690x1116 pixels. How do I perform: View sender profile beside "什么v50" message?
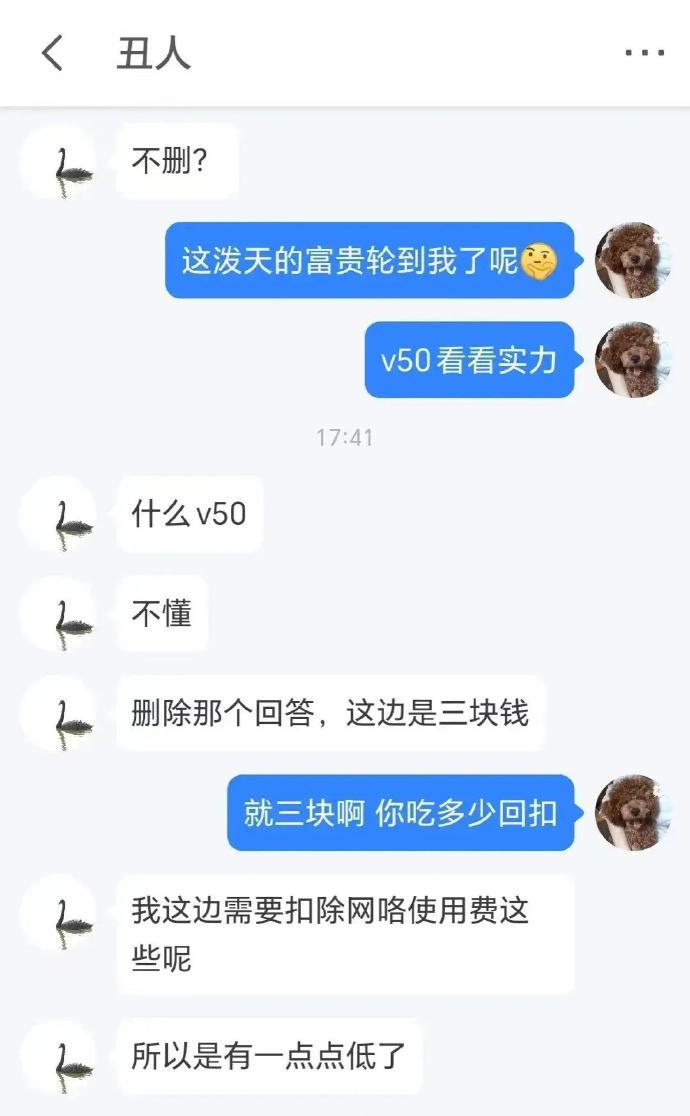(59, 514)
